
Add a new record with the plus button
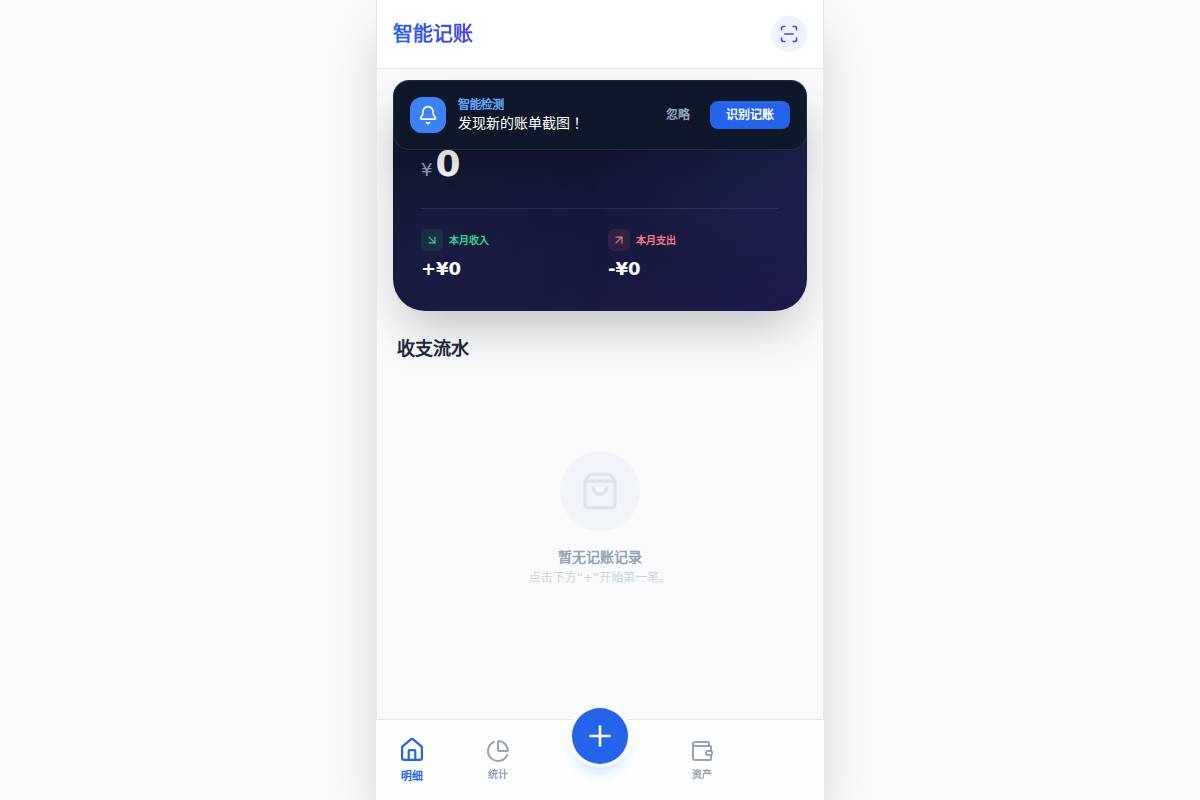coord(600,736)
